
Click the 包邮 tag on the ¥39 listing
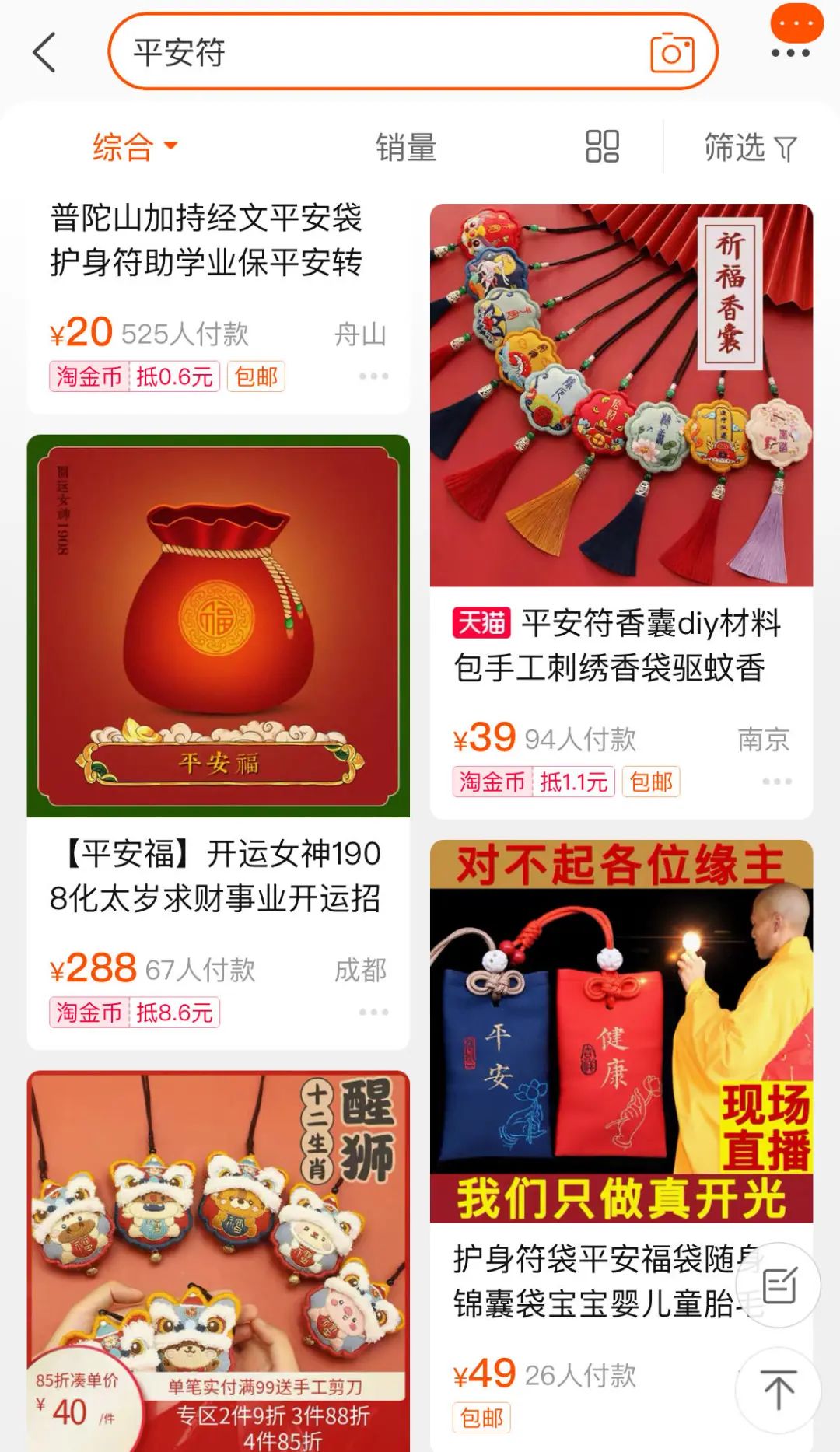pos(653,781)
